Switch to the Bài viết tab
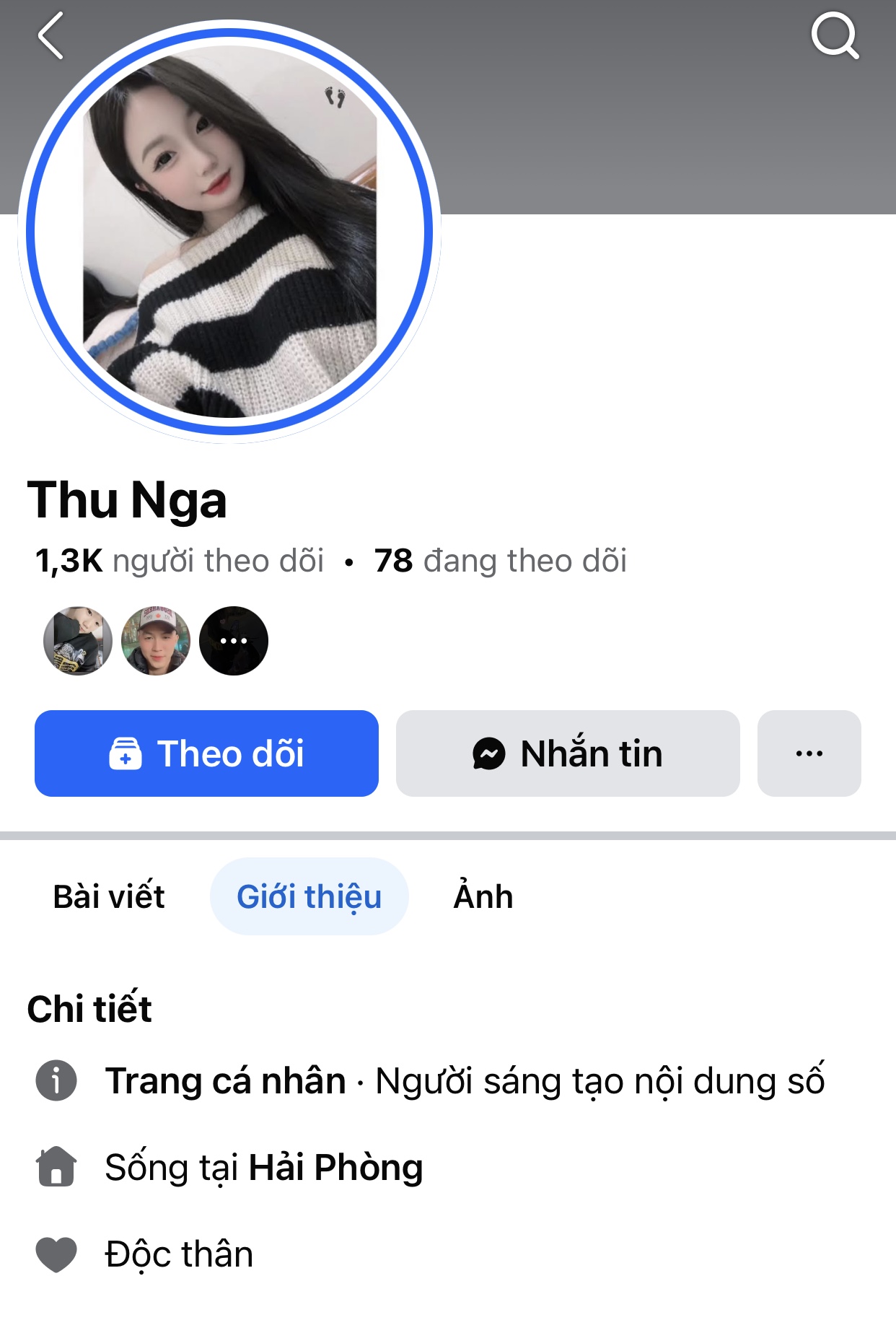This screenshot has height=1320, width=896. point(109,896)
